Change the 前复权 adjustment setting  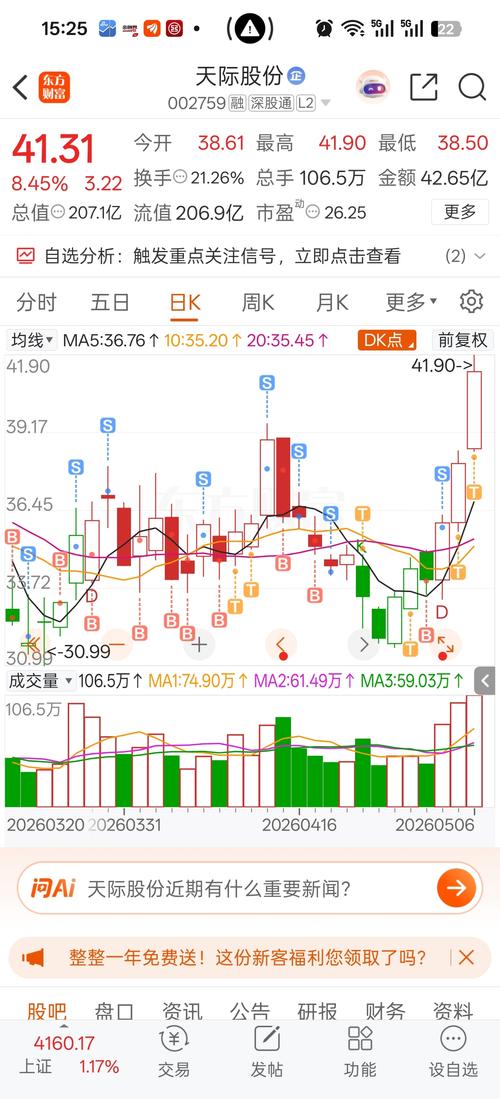pos(462,341)
